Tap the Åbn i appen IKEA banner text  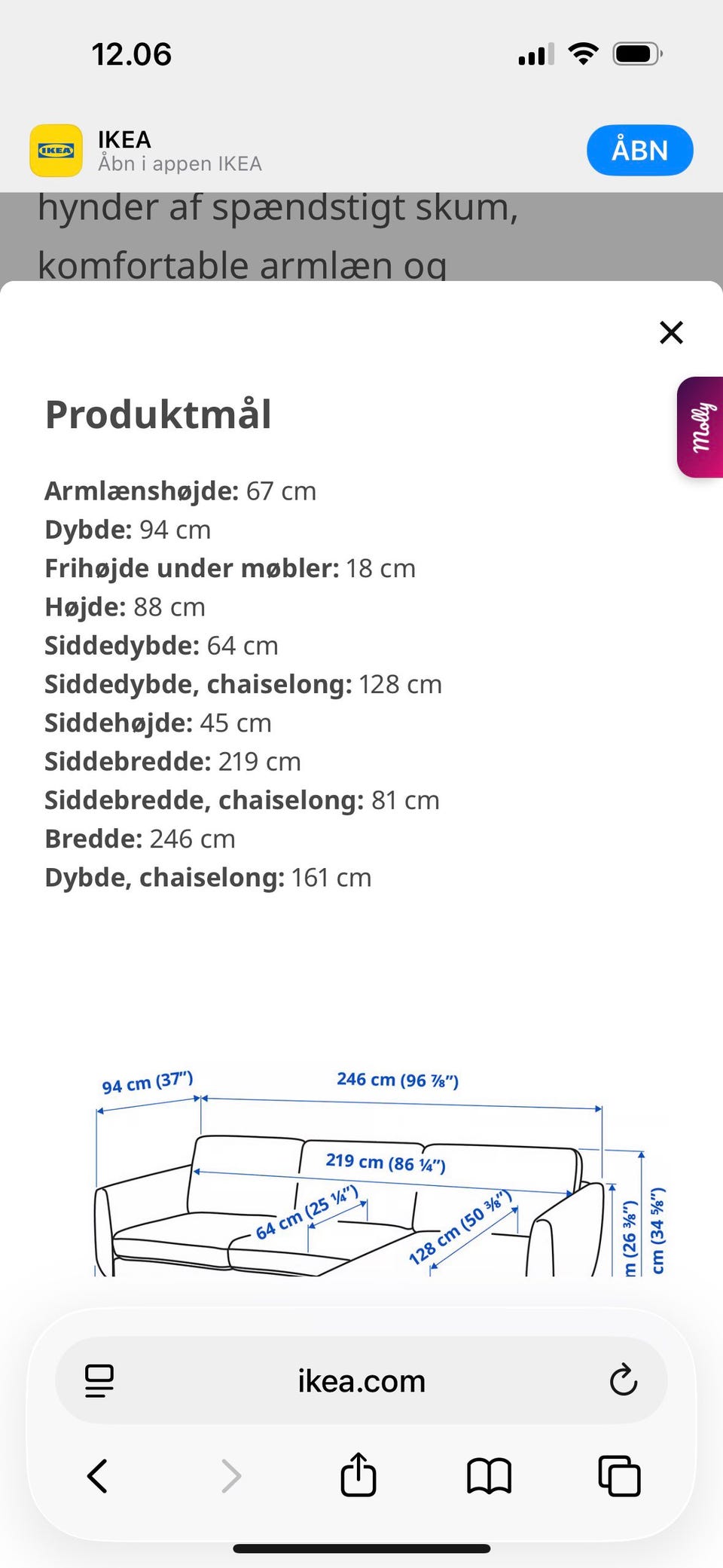tap(180, 163)
